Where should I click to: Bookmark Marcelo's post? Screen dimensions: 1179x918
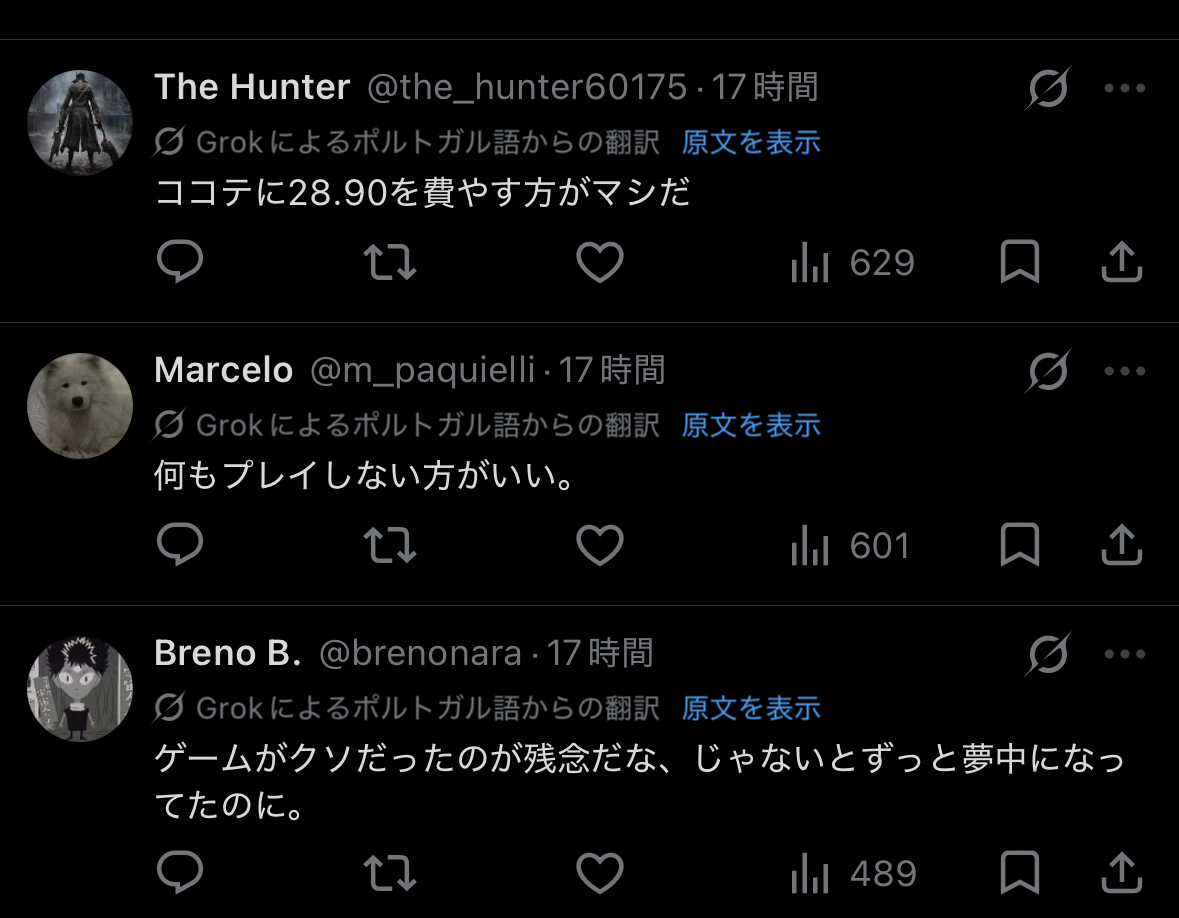click(1020, 546)
